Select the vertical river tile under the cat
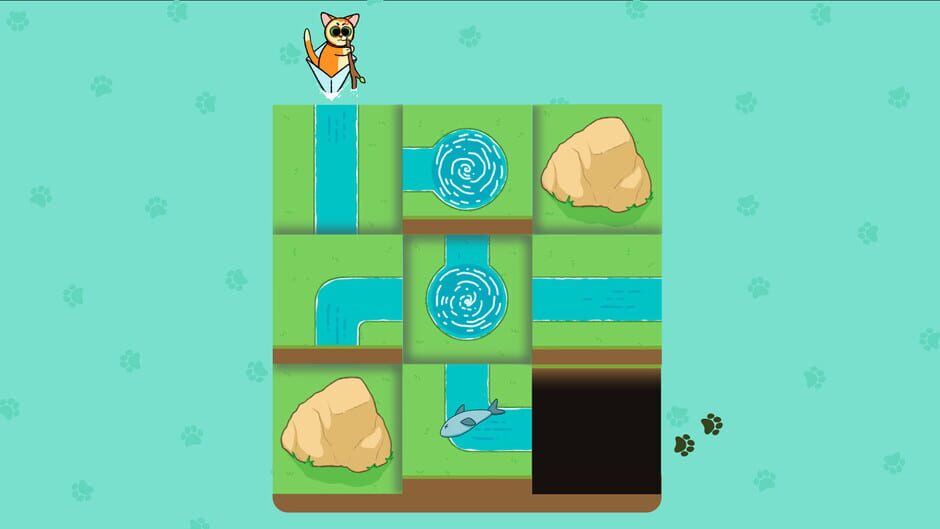Viewport: 940px width, 529px height. (337, 168)
